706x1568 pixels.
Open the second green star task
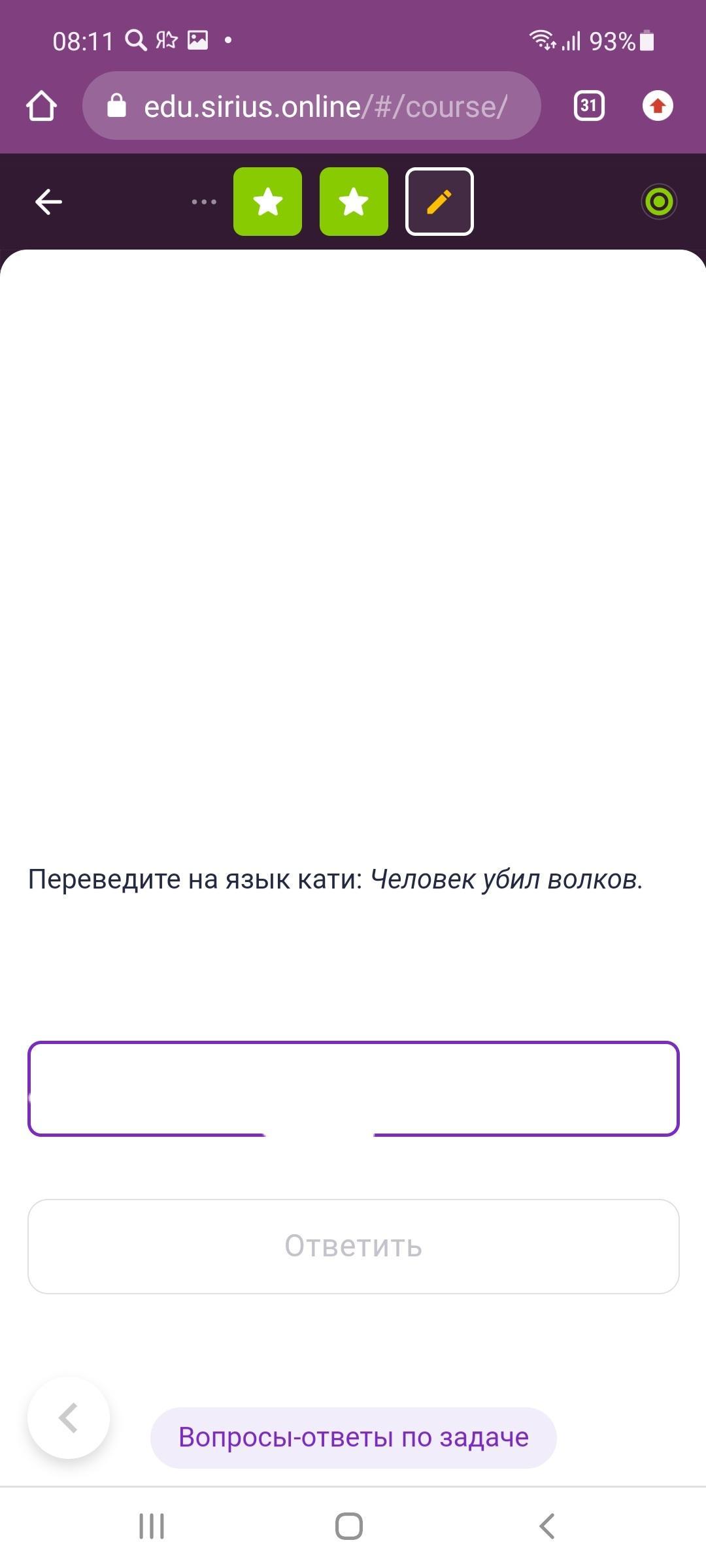coord(354,202)
